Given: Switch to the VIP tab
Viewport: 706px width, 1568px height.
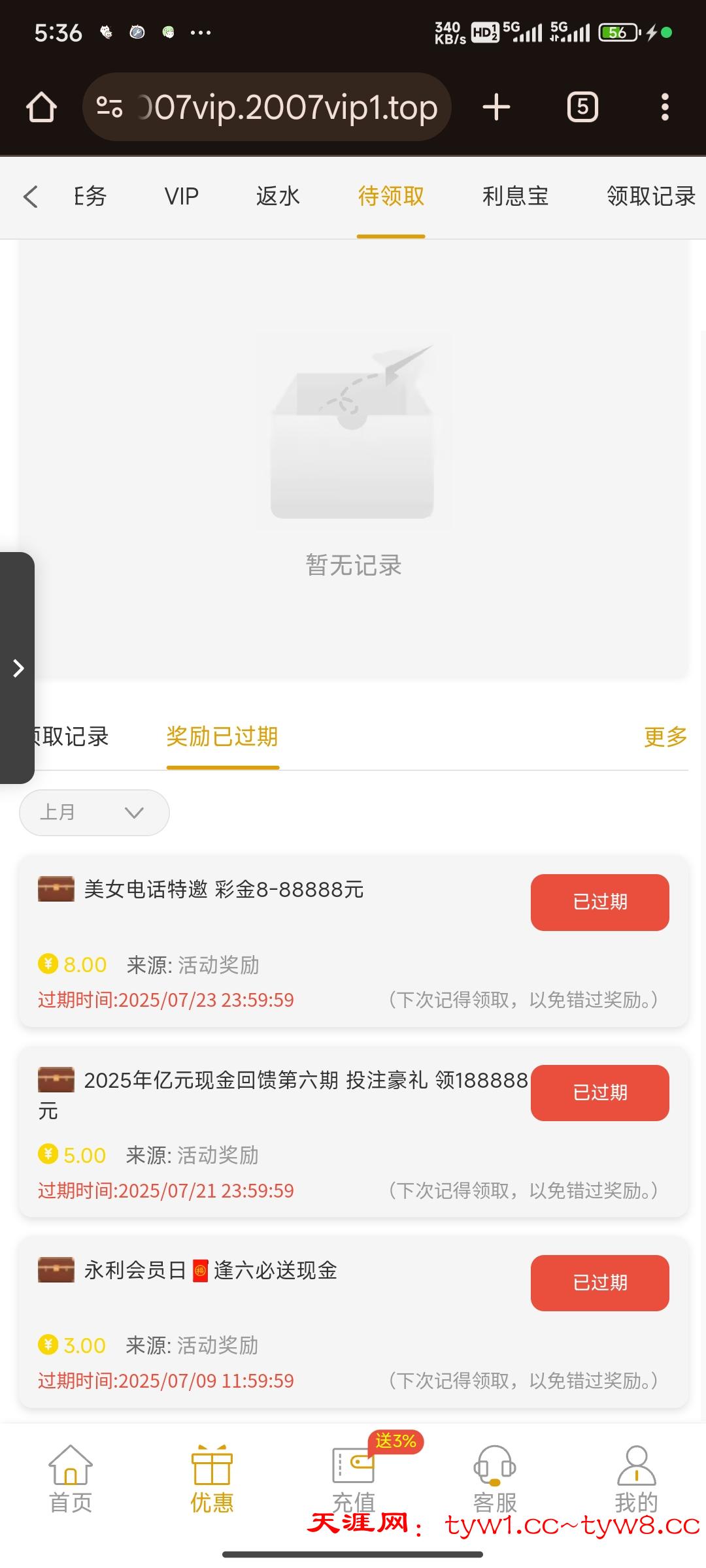Looking at the screenshot, I should (x=181, y=196).
